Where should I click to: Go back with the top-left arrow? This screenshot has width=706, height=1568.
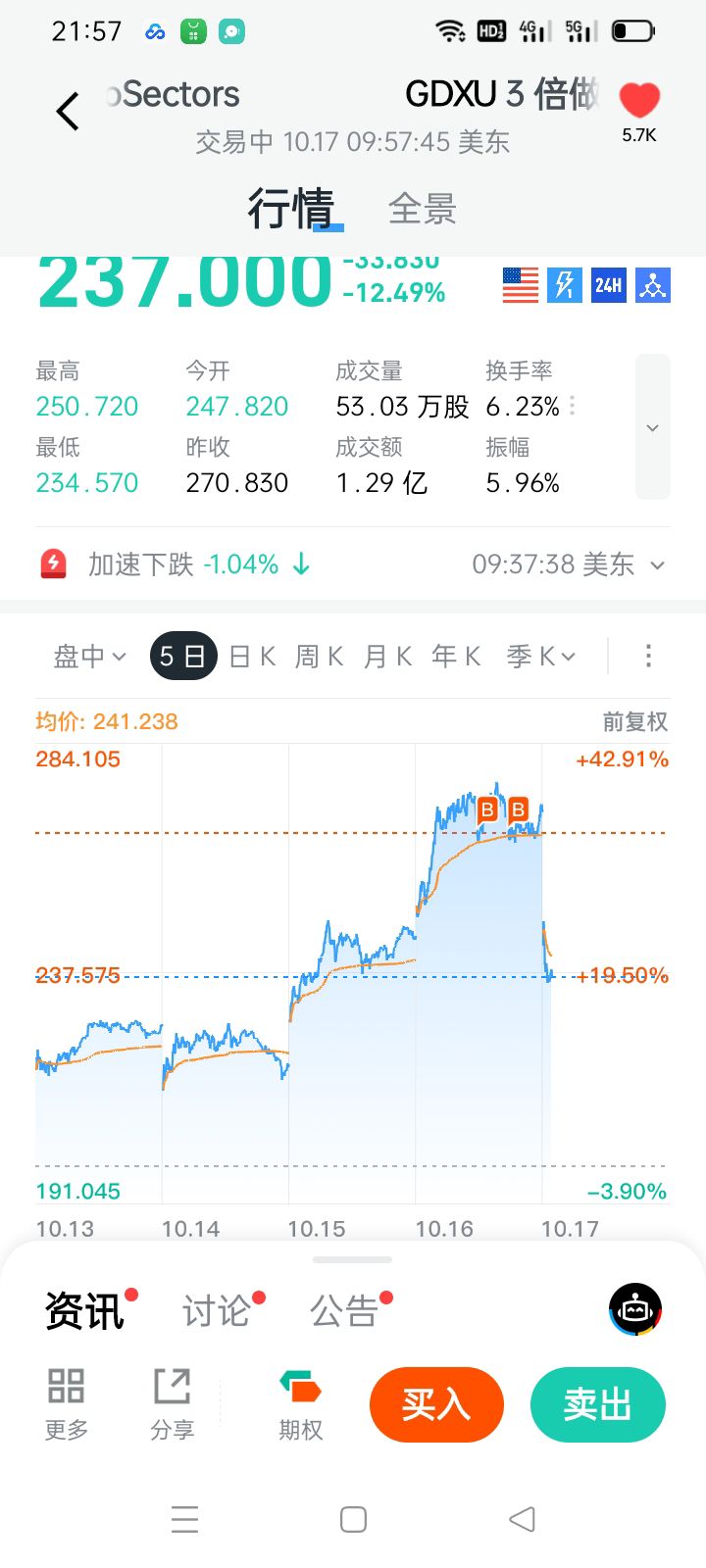(x=67, y=112)
